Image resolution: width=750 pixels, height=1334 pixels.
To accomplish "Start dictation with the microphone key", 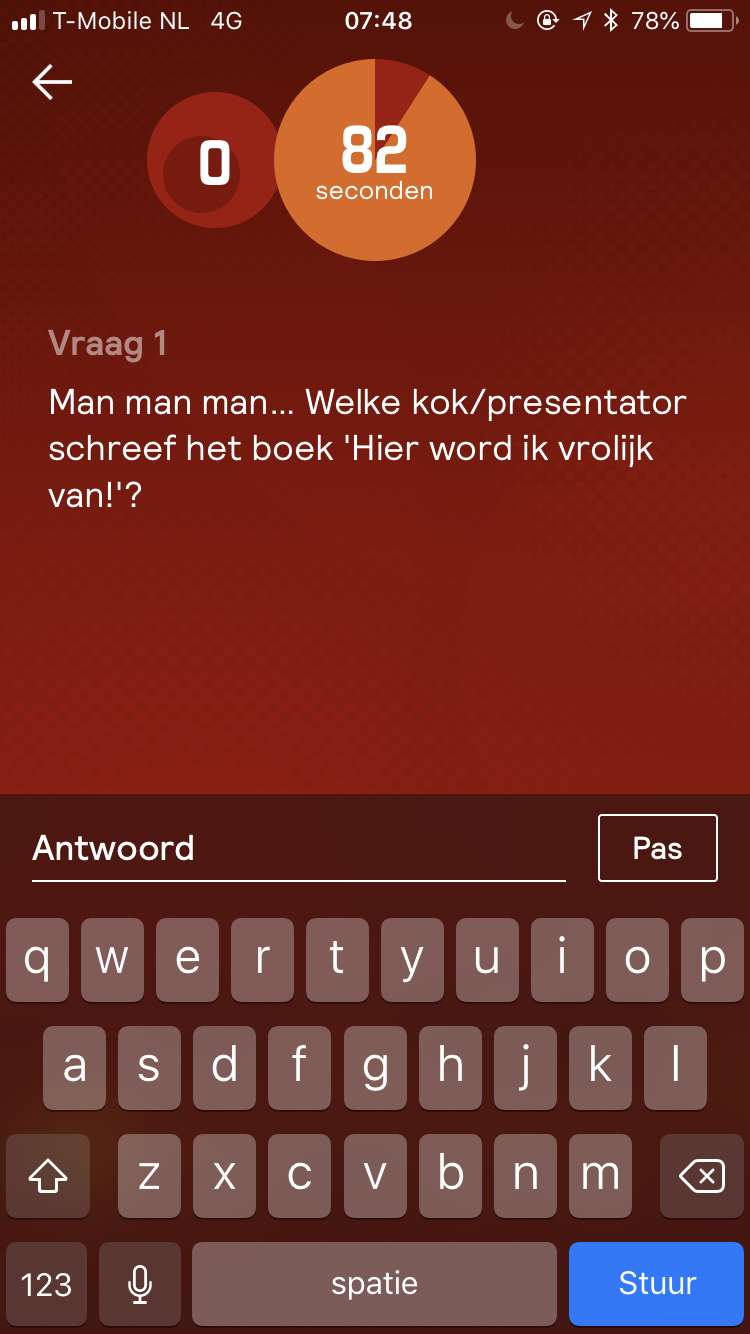I will tap(140, 1283).
